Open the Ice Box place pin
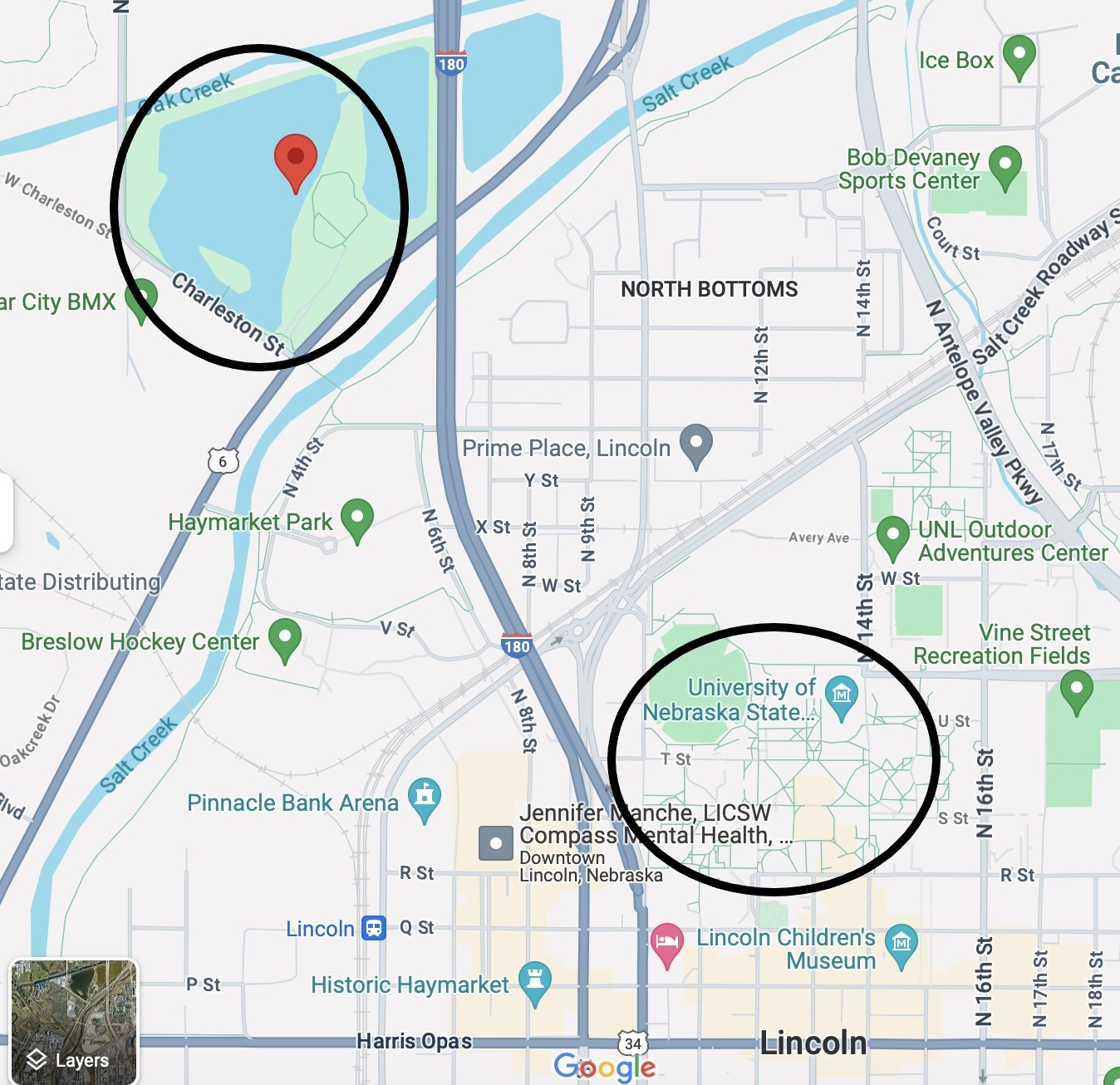Screen dimensions: 1120x1085 click(1019, 54)
